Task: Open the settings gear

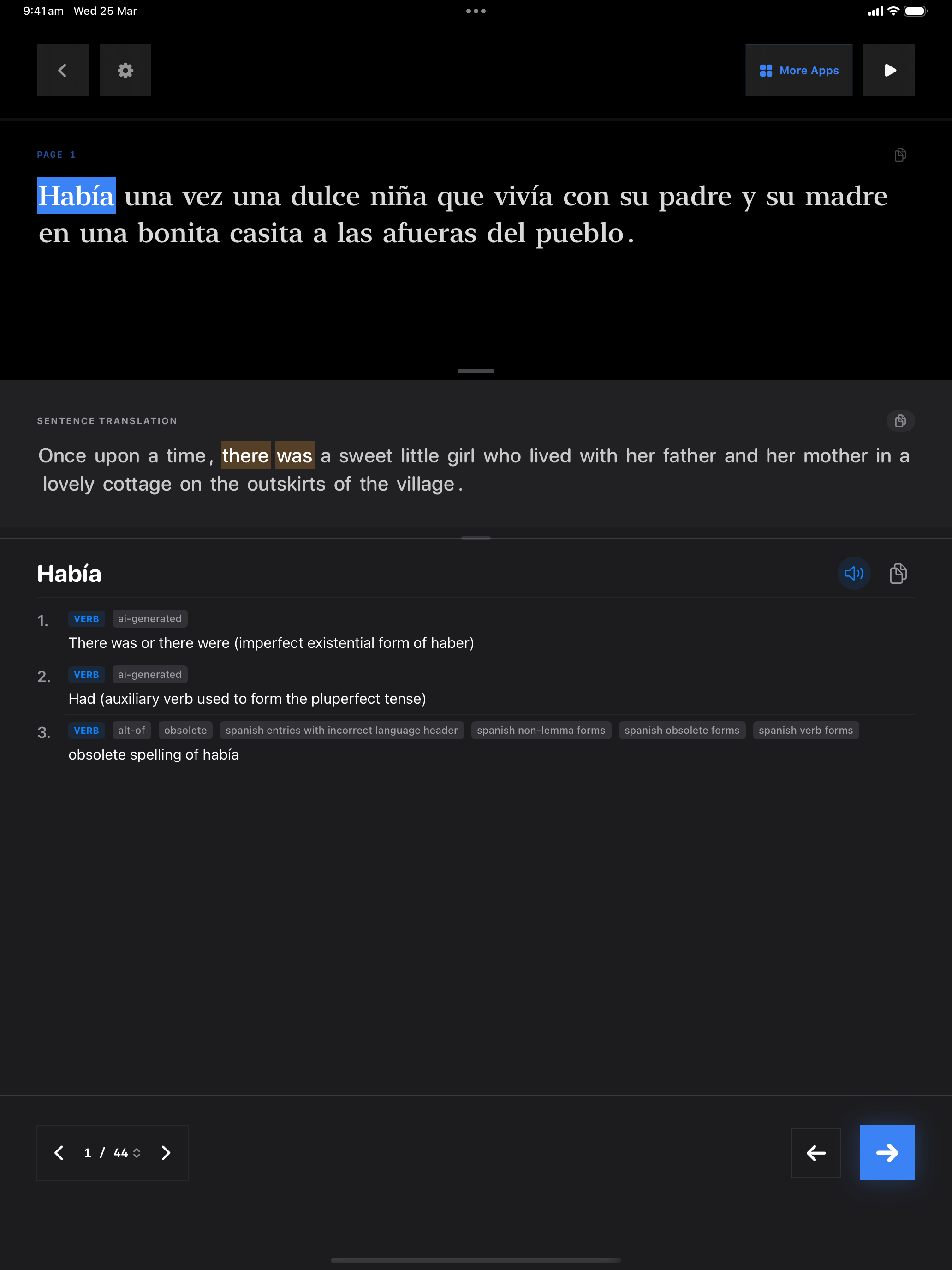Action: click(125, 70)
